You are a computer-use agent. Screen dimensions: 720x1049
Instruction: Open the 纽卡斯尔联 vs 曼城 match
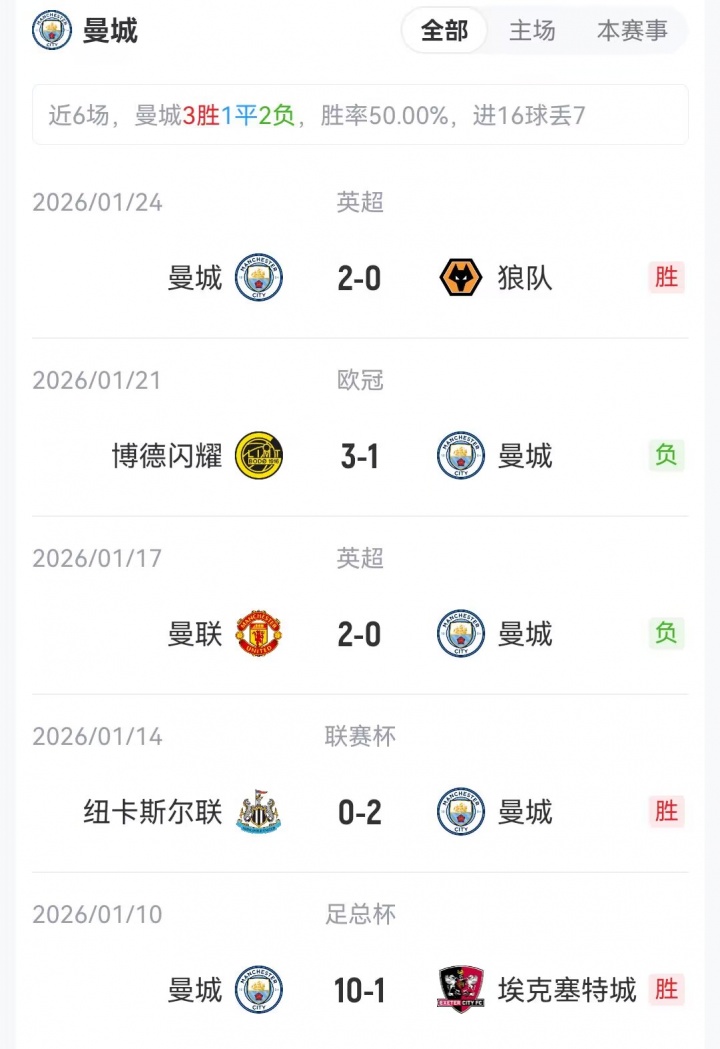point(359,812)
